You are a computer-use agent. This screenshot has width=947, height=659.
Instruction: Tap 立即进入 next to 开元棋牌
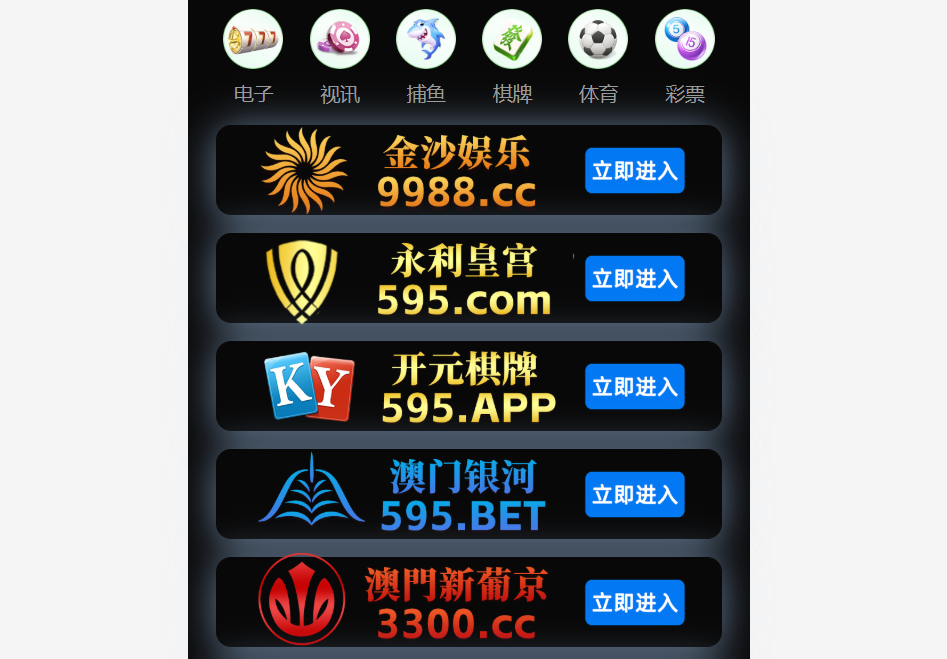pos(635,387)
